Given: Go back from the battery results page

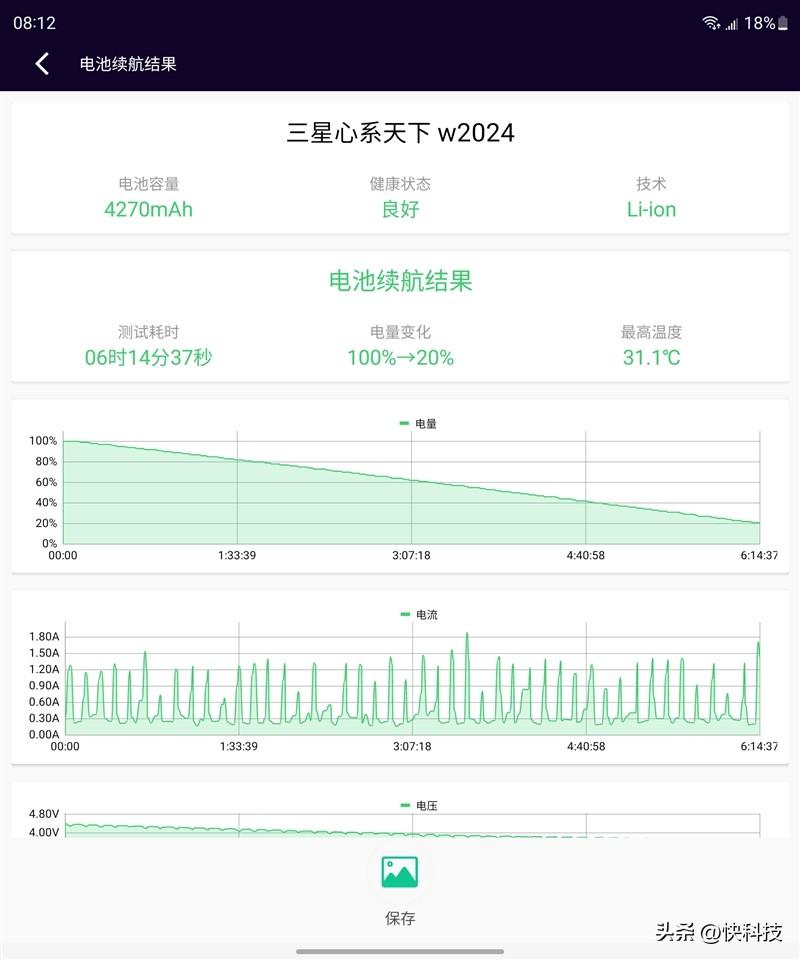Looking at the screenshot, I should coord(42,64).
